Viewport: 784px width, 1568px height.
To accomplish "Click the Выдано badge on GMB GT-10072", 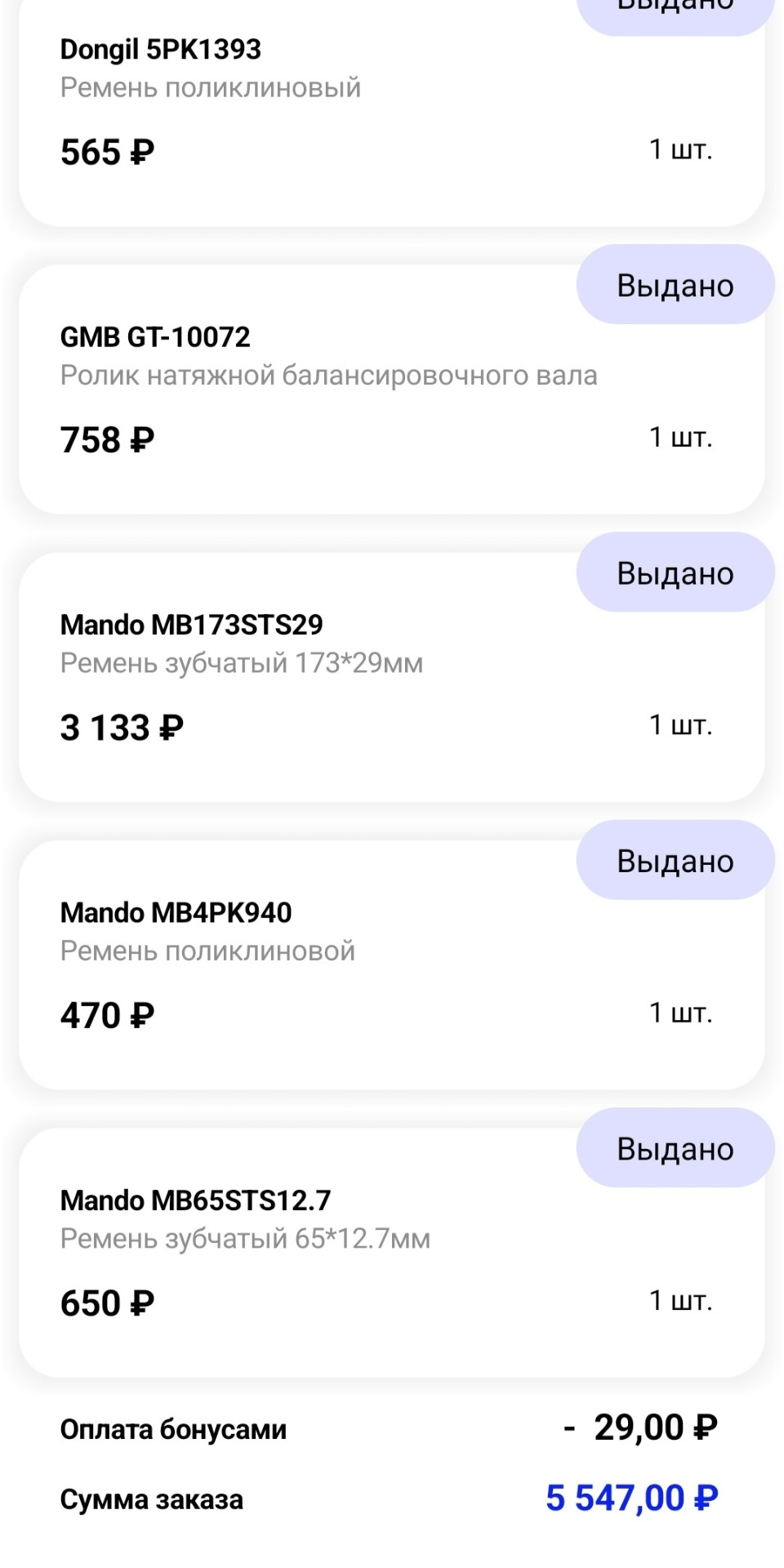I will point(675,285).
